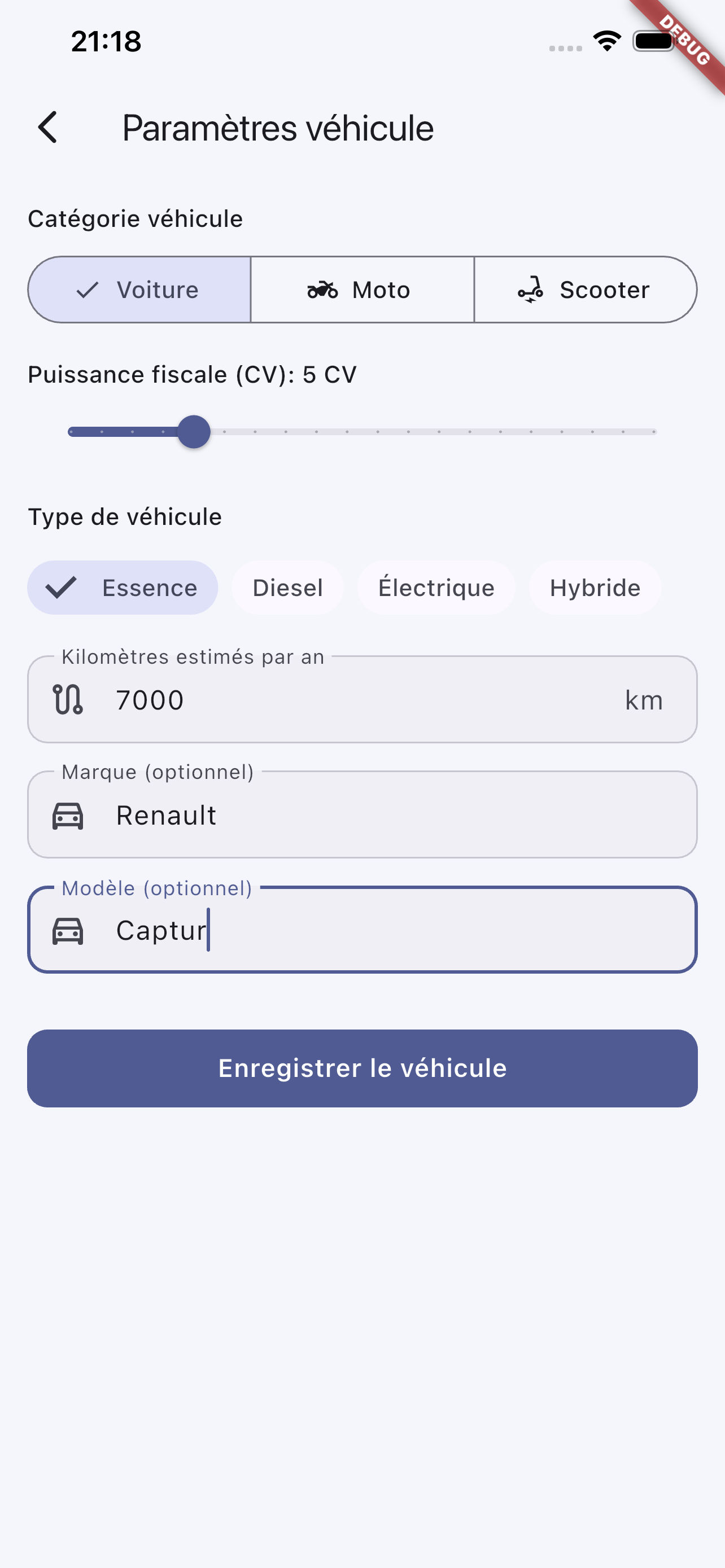Click the Renault brand text field
725x1568 pixels.
tap(361, 815)
